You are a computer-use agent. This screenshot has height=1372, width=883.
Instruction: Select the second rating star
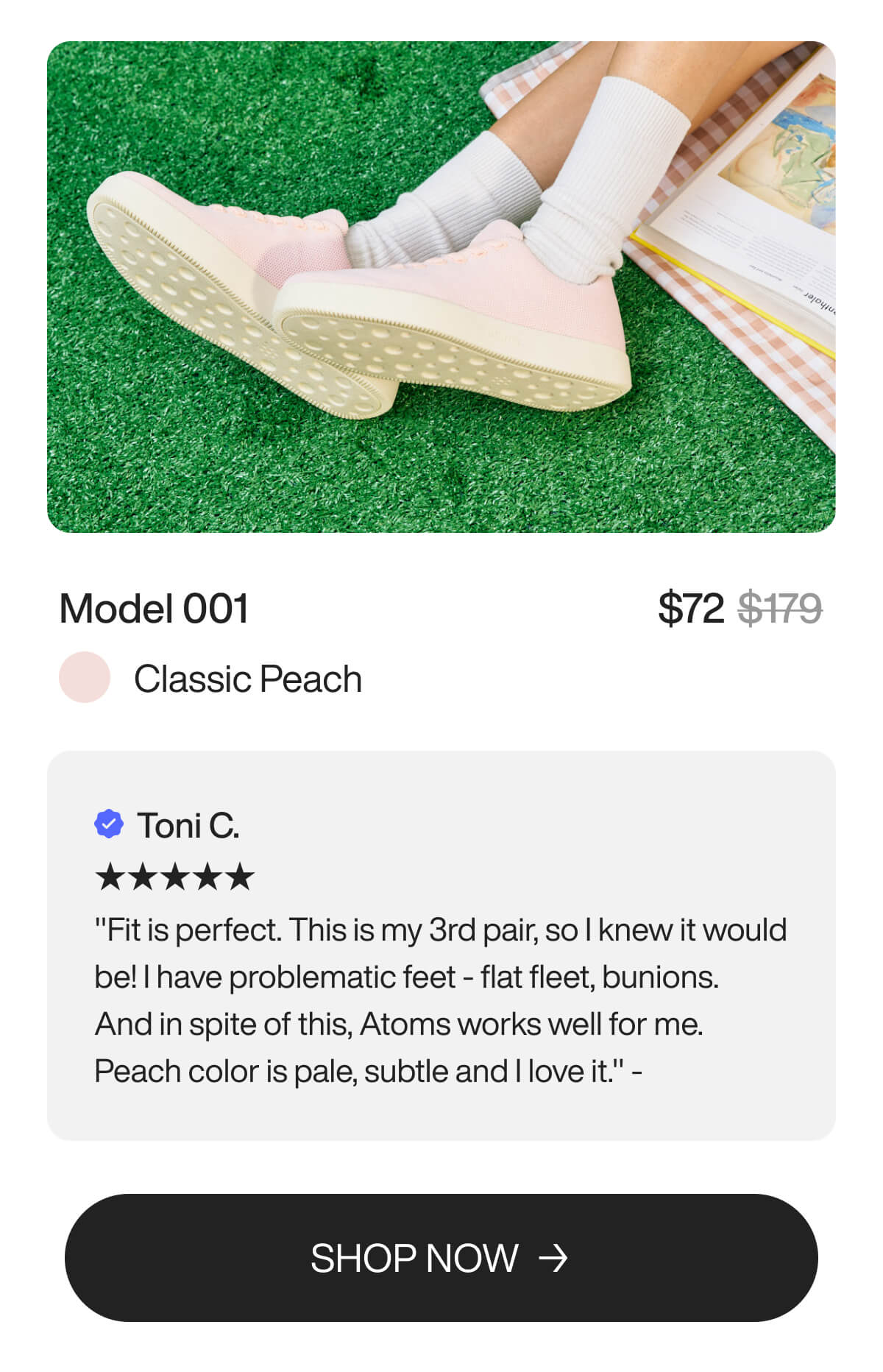pyautogui.click(x=143, y=879)
